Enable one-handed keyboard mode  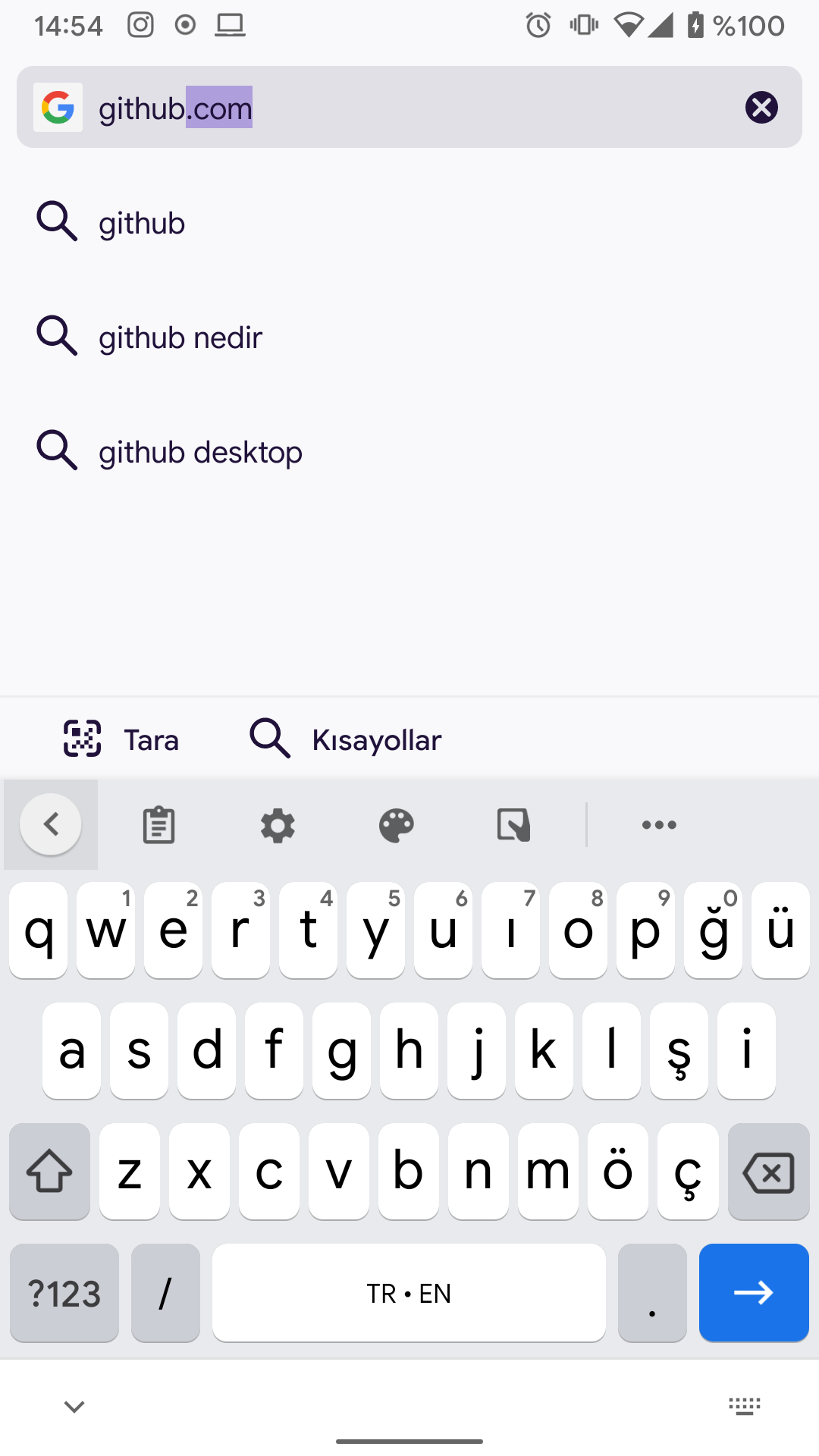(x=512, y=824)
